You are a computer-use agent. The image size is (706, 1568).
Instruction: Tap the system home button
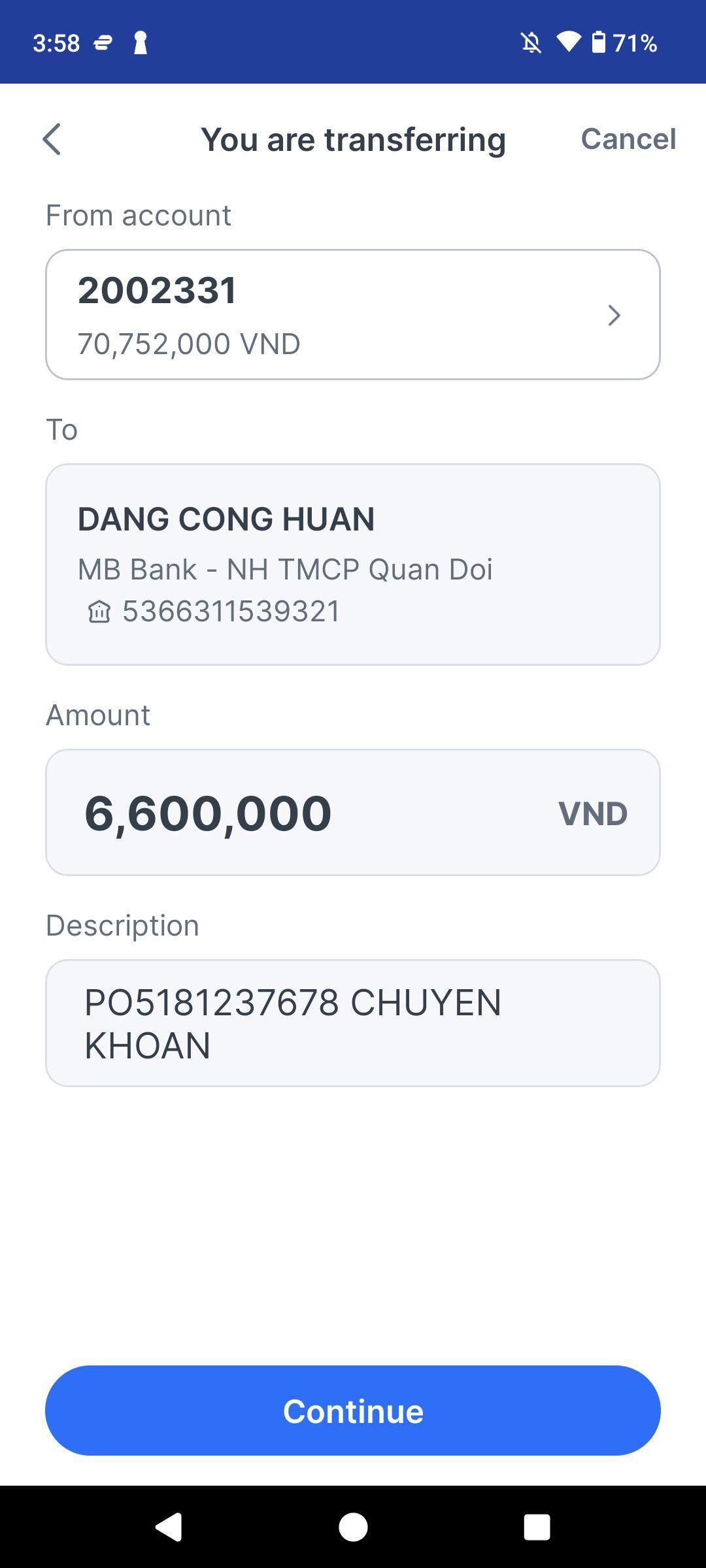pyautogui.click(x=353, y=1527)
